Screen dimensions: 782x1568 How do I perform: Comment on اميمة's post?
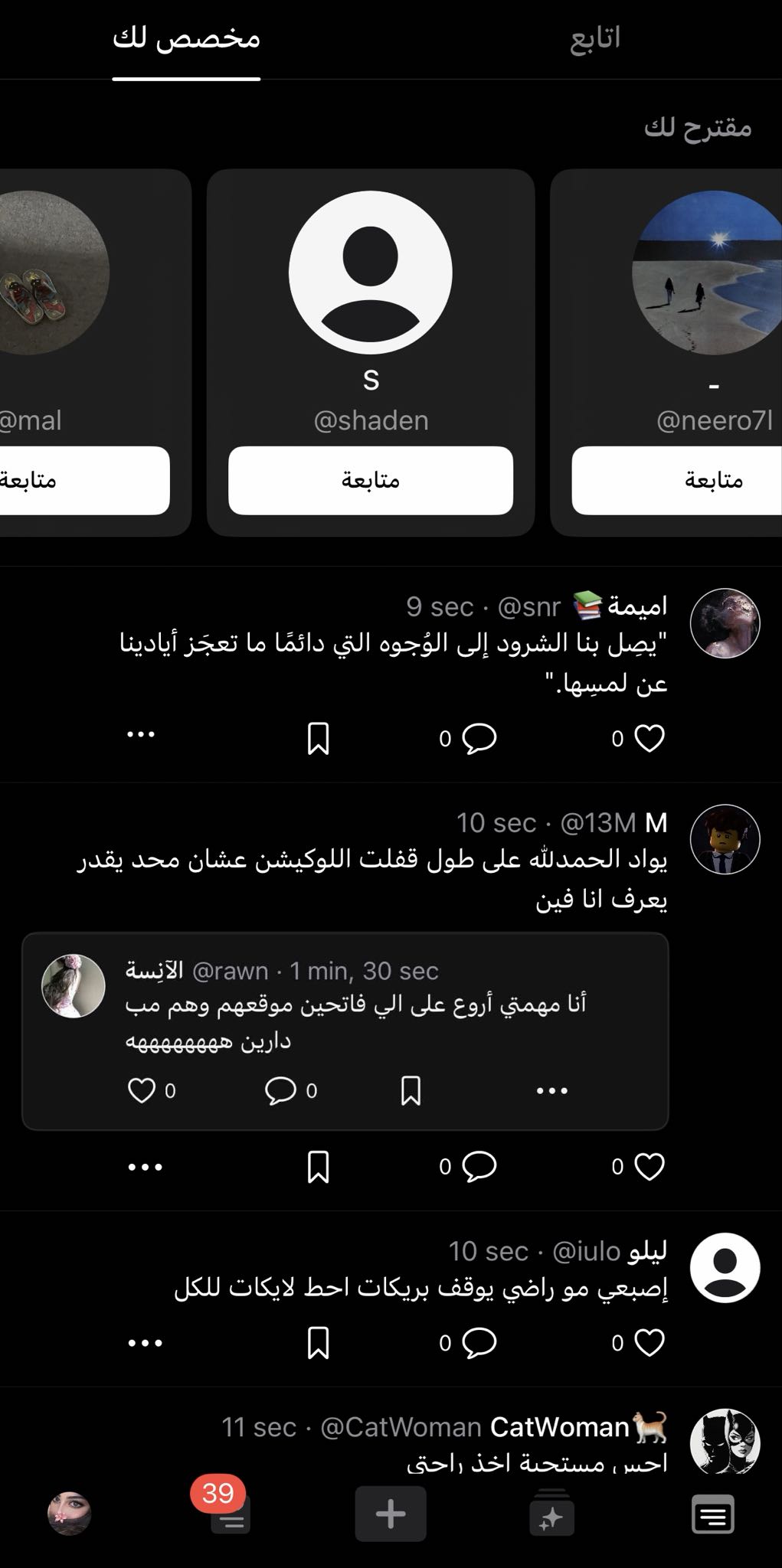click(x=479, y=738)
